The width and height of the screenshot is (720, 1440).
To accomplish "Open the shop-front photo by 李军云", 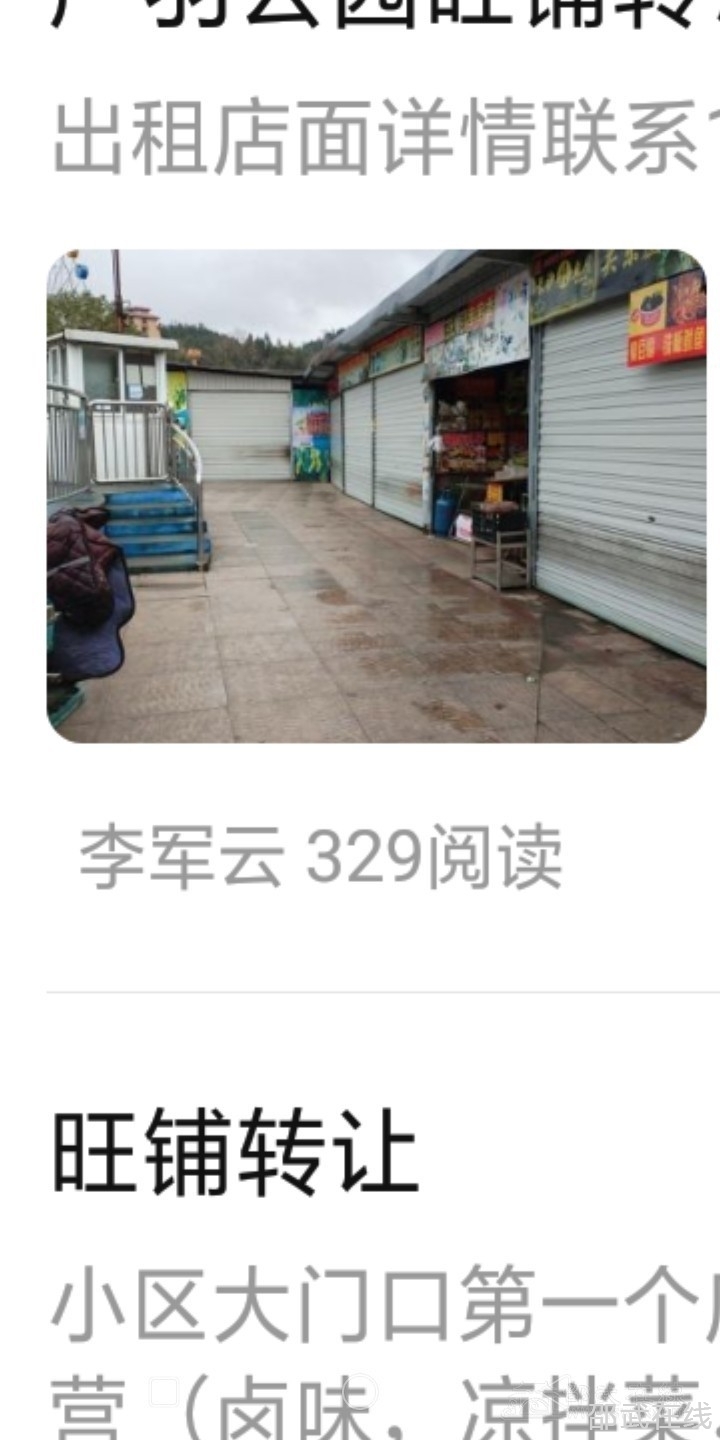I will pyautogui.click(x=376, y=496).
